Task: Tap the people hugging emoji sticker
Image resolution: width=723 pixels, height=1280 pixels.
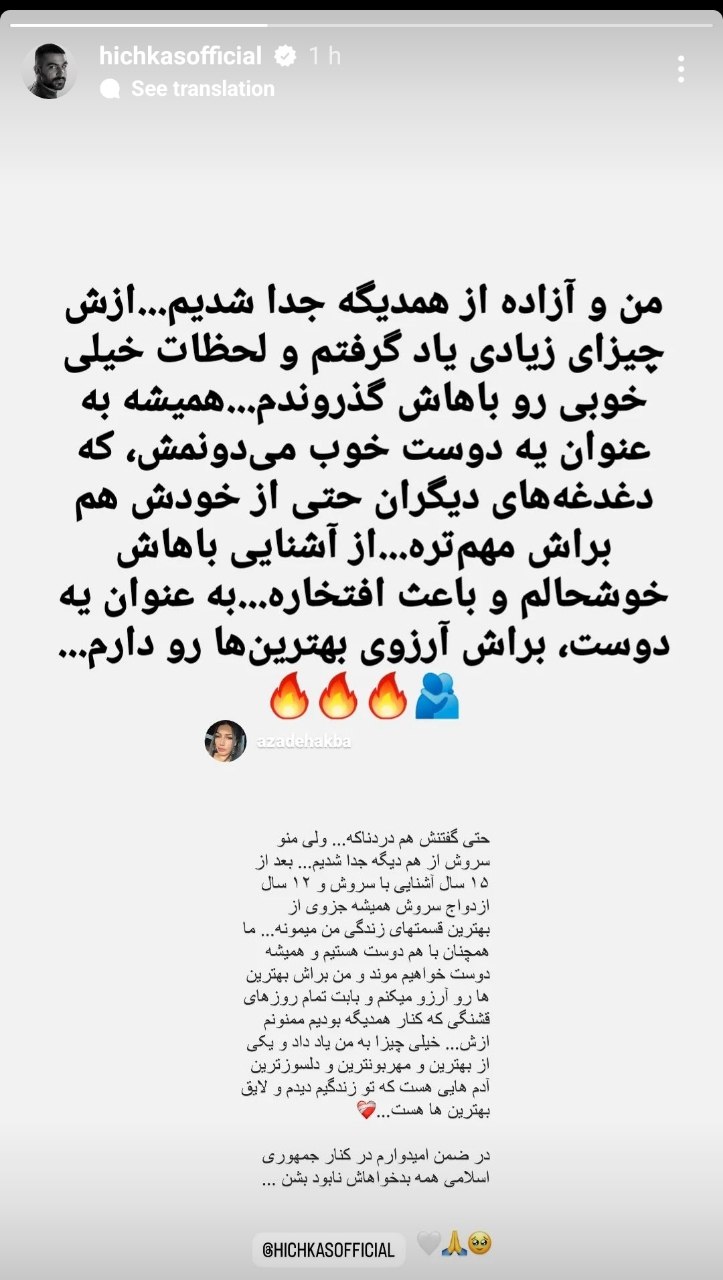Action: coord(437,693)
